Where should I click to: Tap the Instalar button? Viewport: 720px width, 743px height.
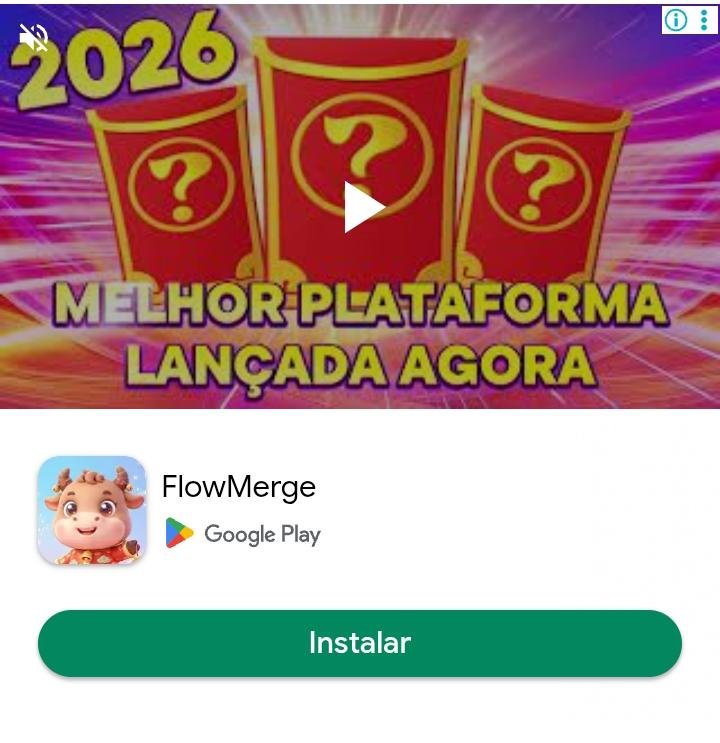360,643
